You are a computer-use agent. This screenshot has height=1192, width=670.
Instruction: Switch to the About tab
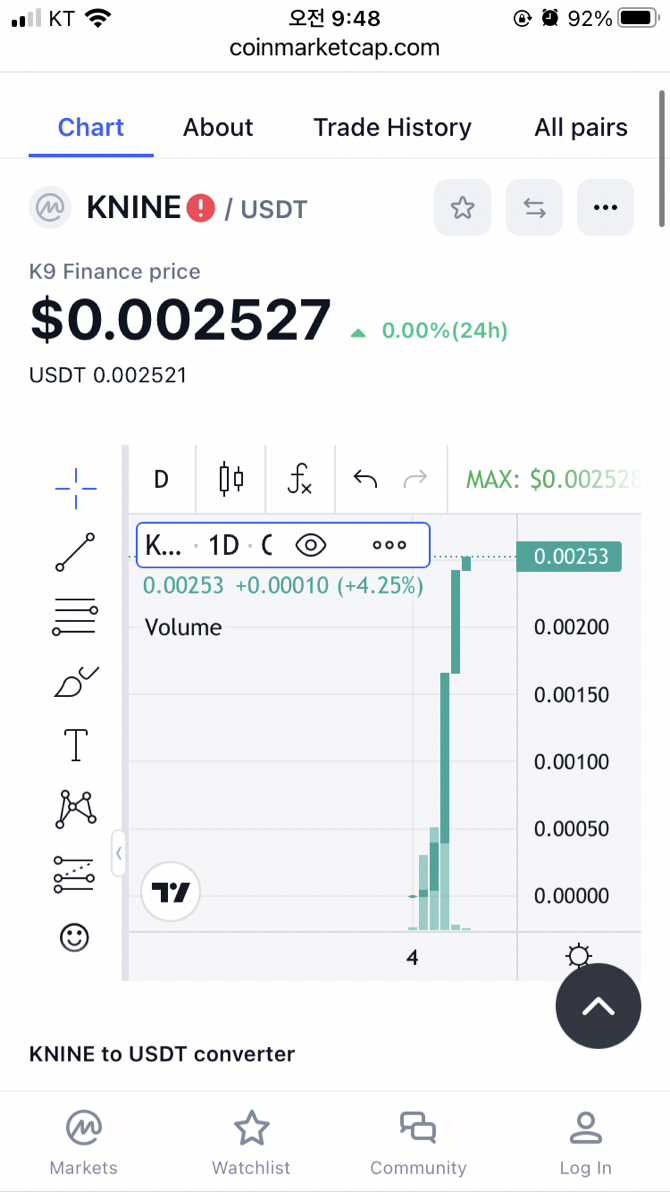(x=218, y=128)
